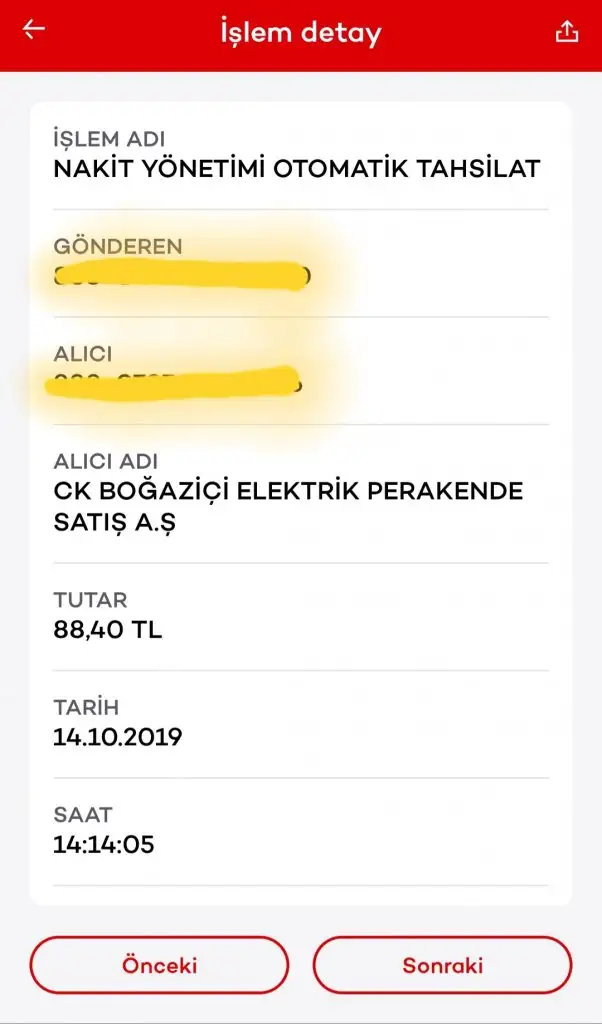This screenshot has width=602, height=1024.
Task: Go back using the top-left arrow
Action: tap(33, 30)
